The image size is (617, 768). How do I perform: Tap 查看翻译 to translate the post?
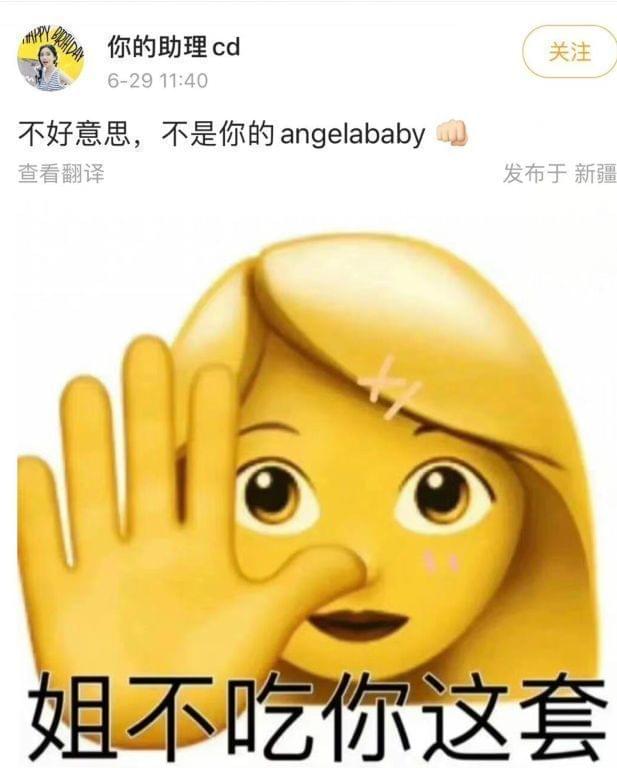pyautogui.click(x=61, y=173)
